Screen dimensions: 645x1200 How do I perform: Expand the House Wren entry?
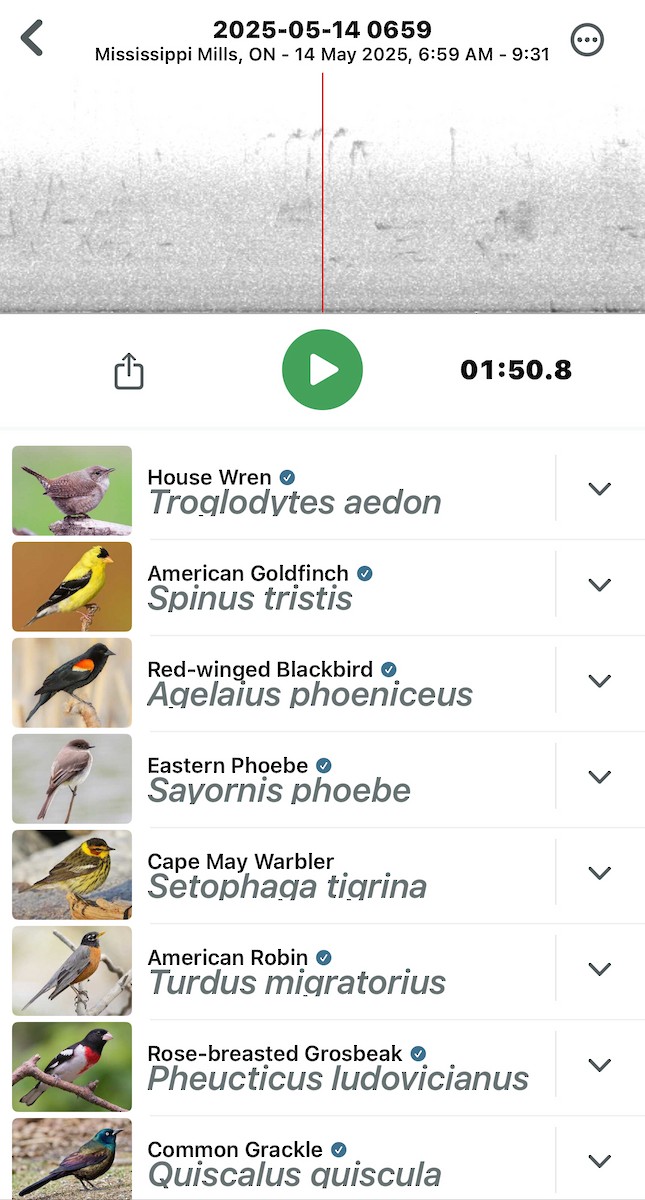[x=599, y=489]
